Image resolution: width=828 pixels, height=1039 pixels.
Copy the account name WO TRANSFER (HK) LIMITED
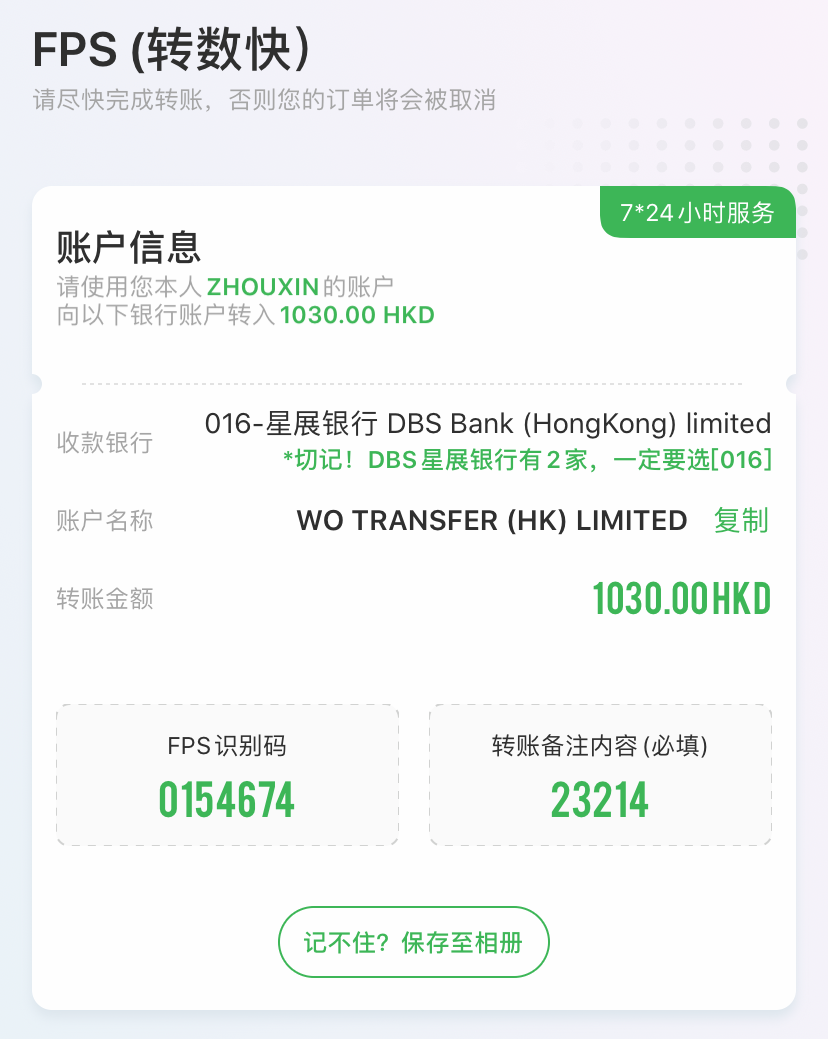(741, 521)
